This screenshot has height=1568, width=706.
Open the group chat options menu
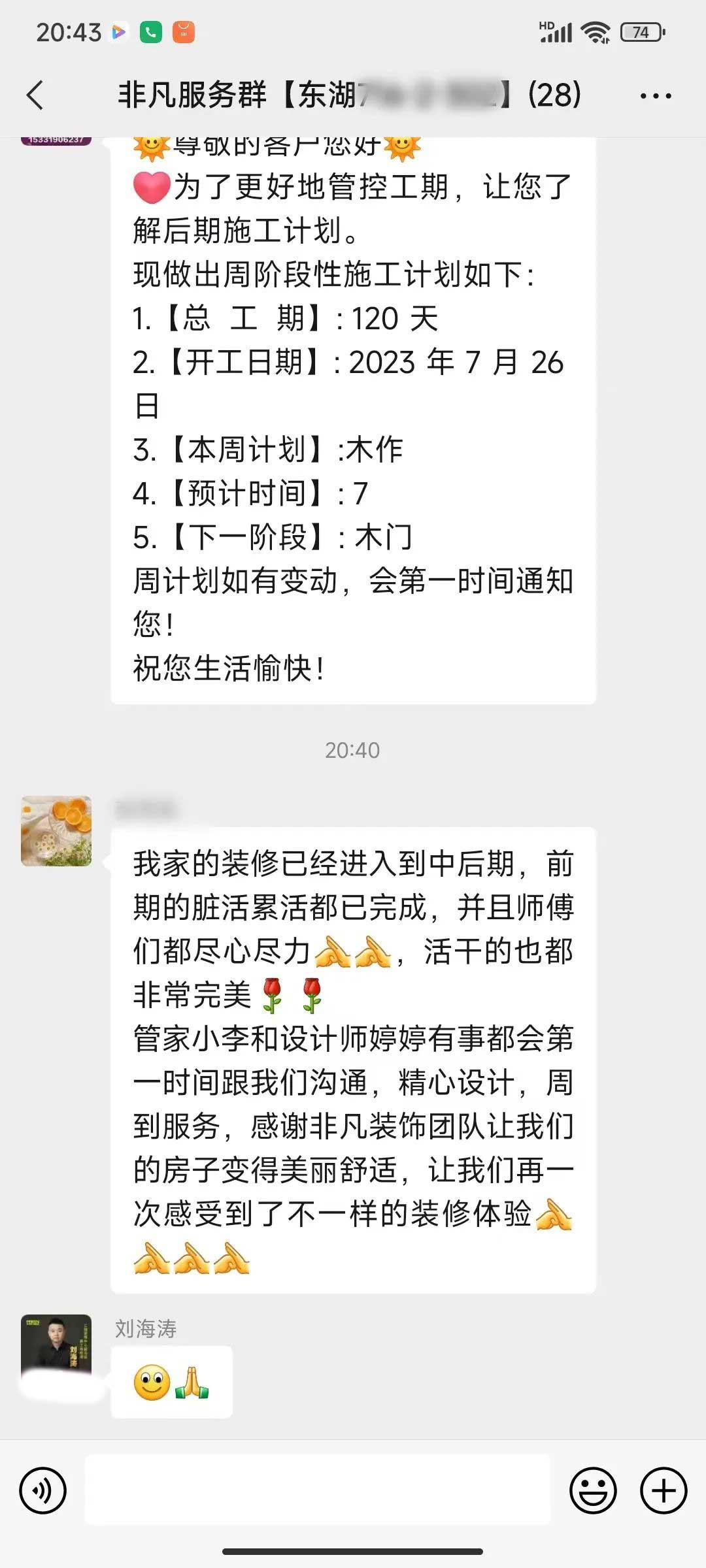pos(655,96)
